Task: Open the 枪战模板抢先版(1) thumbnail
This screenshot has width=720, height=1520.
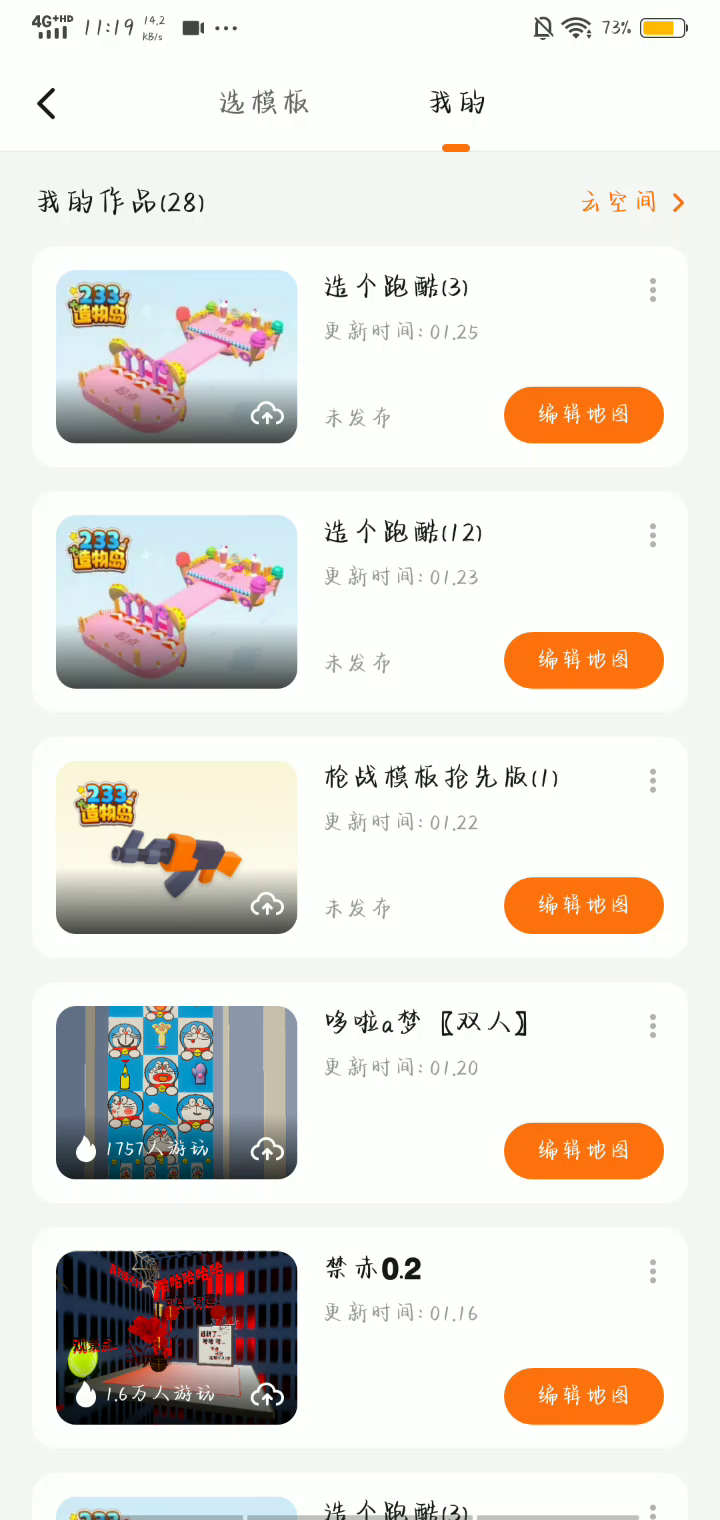Action: pyautogui.click(x=177, y=847)
